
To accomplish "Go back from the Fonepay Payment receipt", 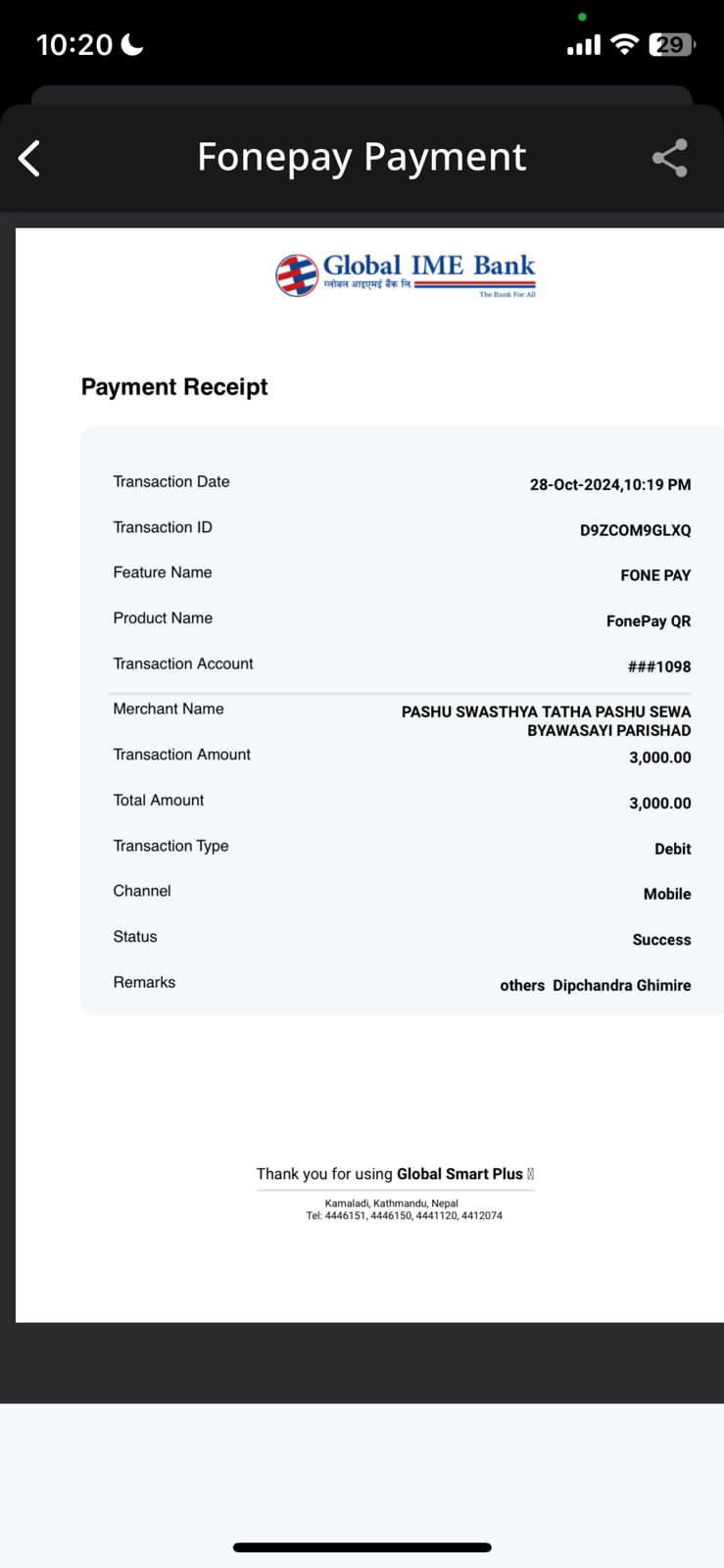I will click(30, 158).
